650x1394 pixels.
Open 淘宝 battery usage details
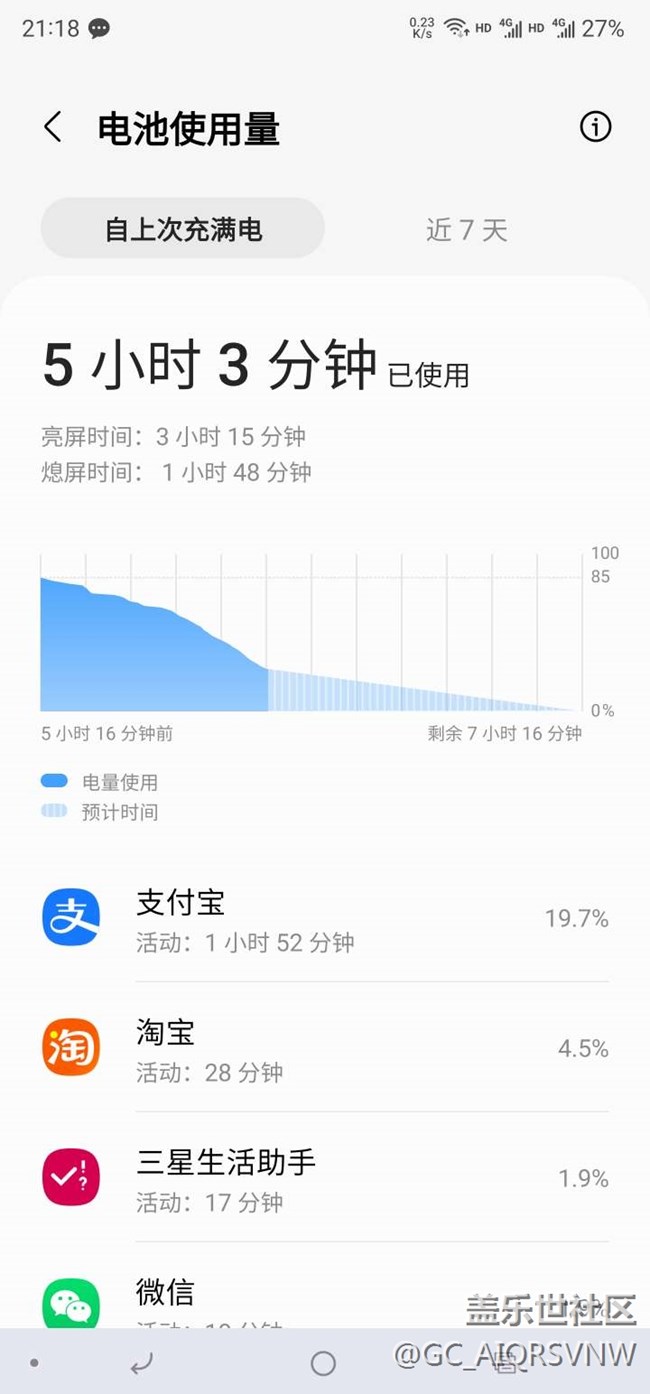[x=325, y=1047]
